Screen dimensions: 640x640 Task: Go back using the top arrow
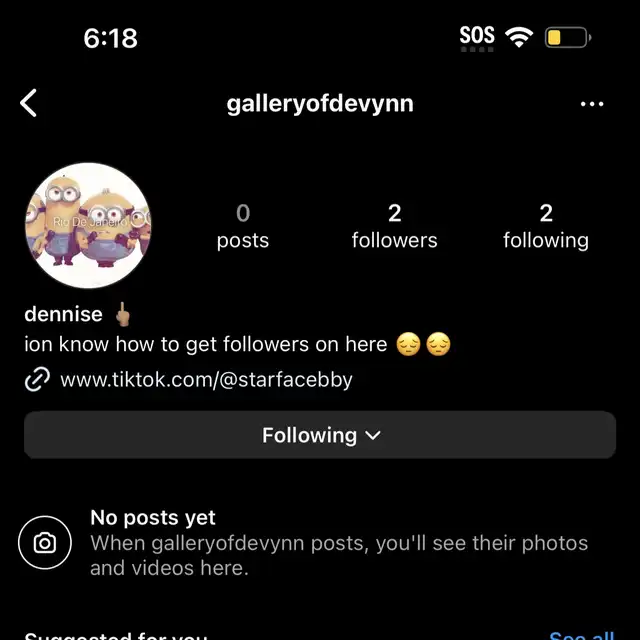click(29, 103)
